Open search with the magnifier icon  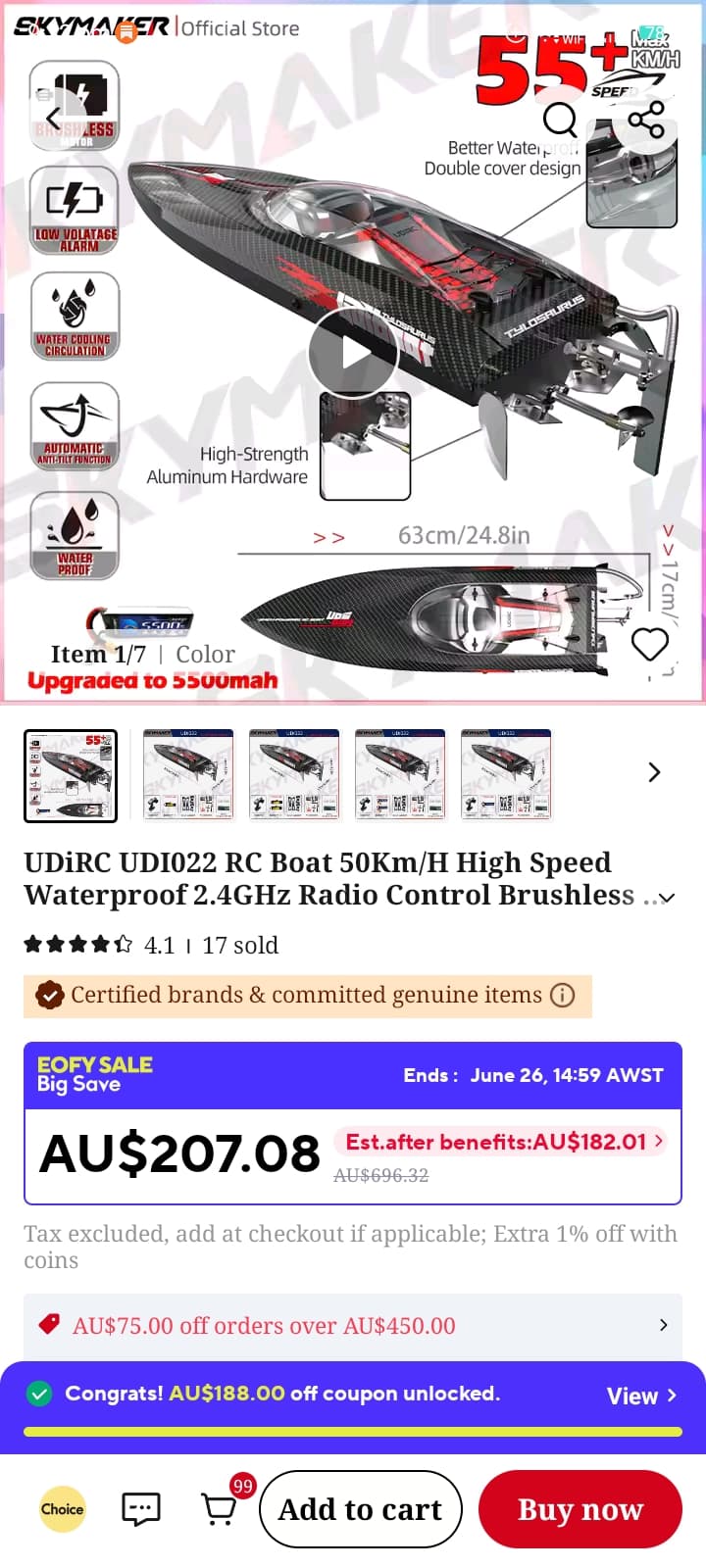click(560, 120)
